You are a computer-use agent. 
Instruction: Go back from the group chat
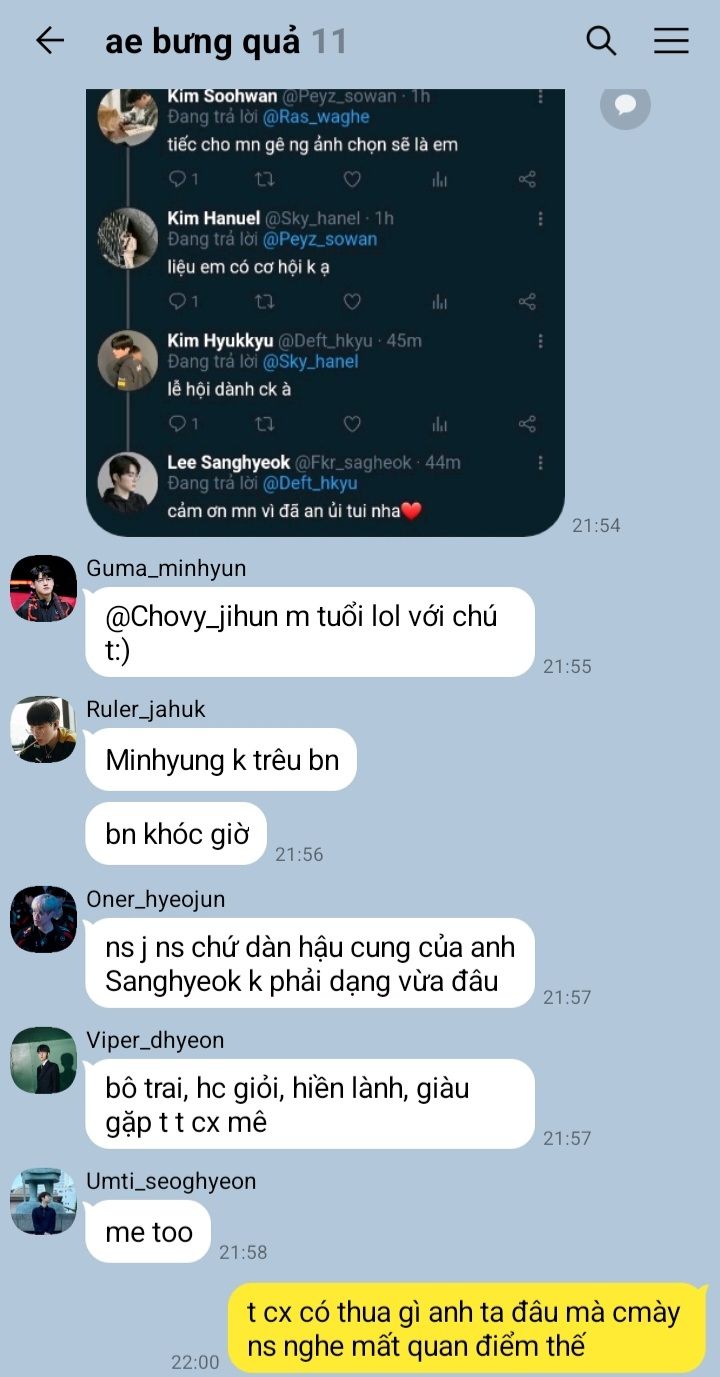click(49, 40)
